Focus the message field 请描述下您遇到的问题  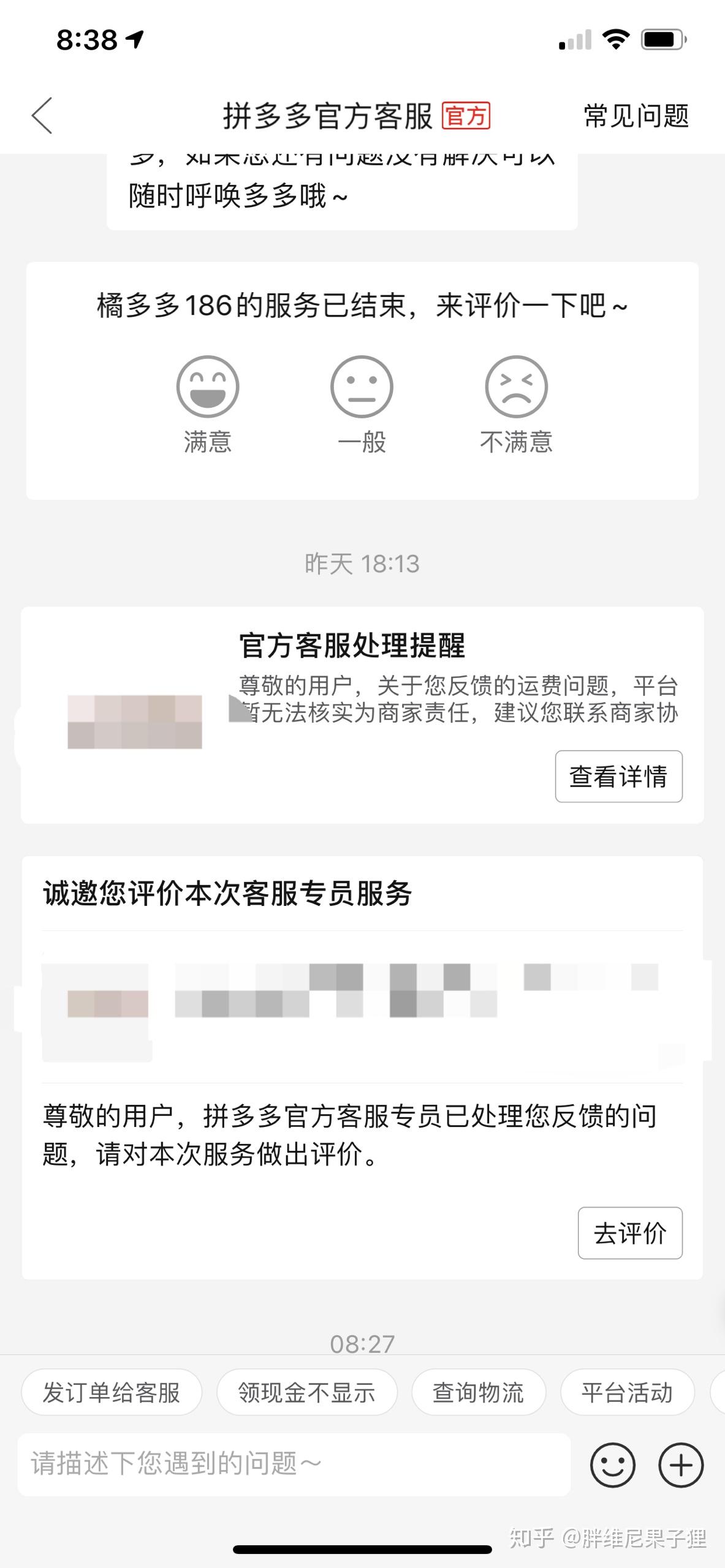click(x=294, y=1464)
